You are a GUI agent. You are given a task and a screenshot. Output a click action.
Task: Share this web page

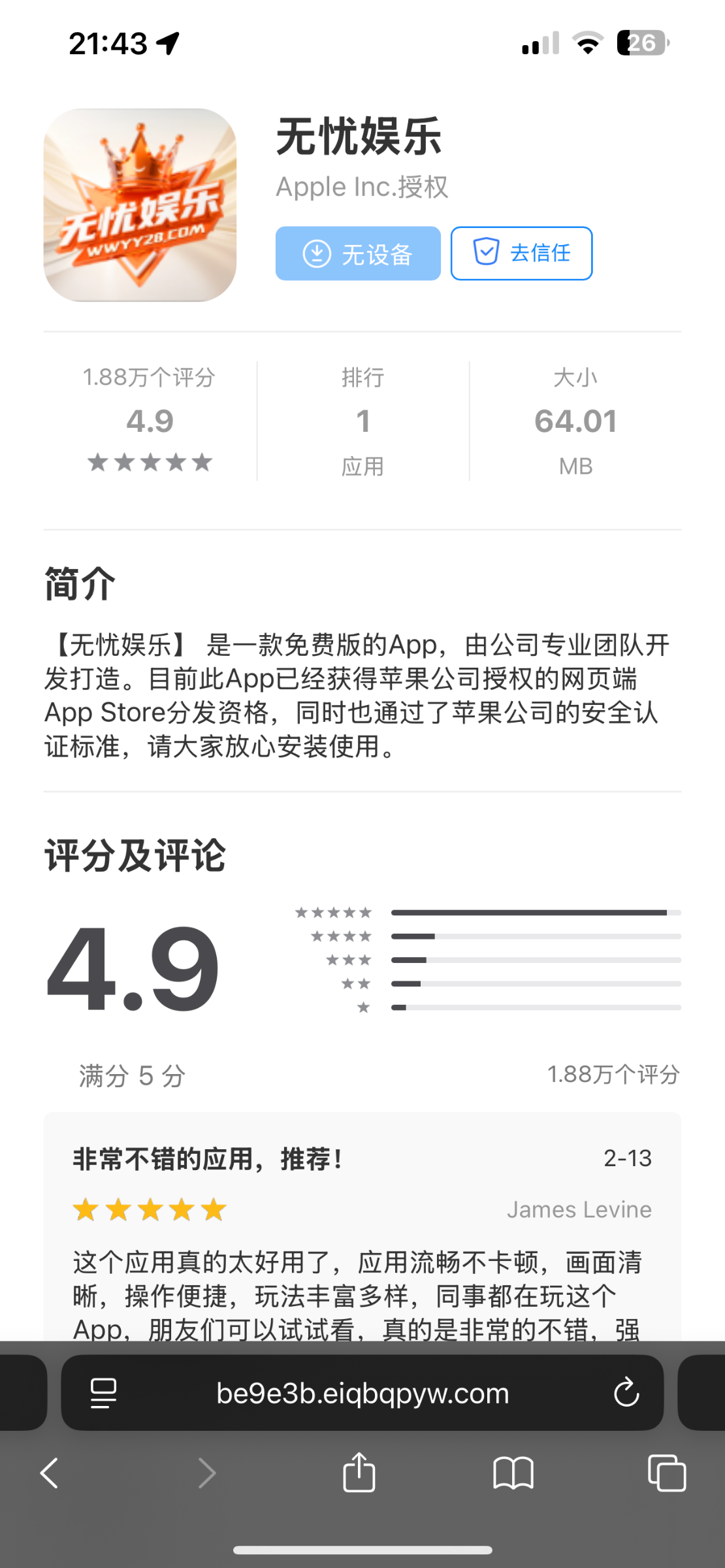359,1473
